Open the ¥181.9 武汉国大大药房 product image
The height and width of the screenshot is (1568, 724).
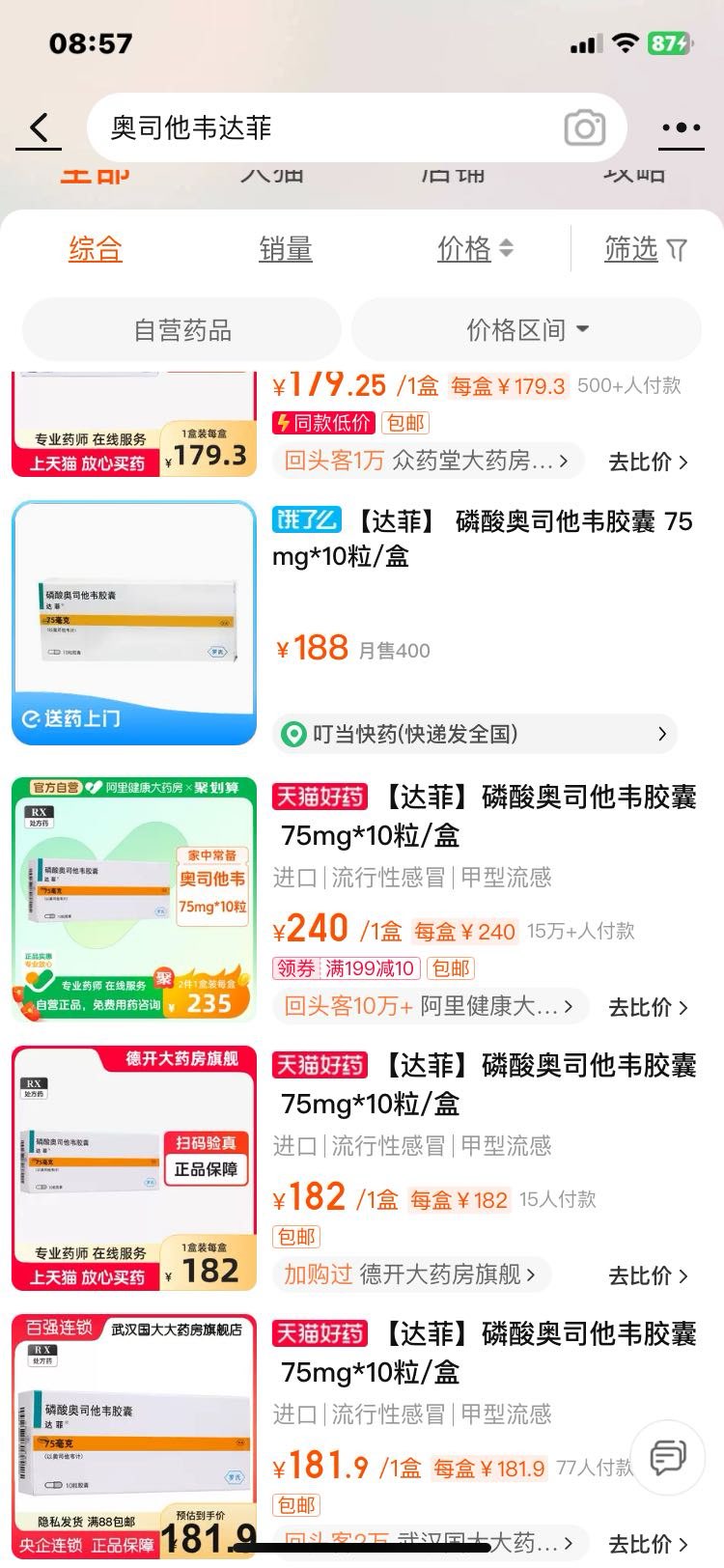point(134,1434)
